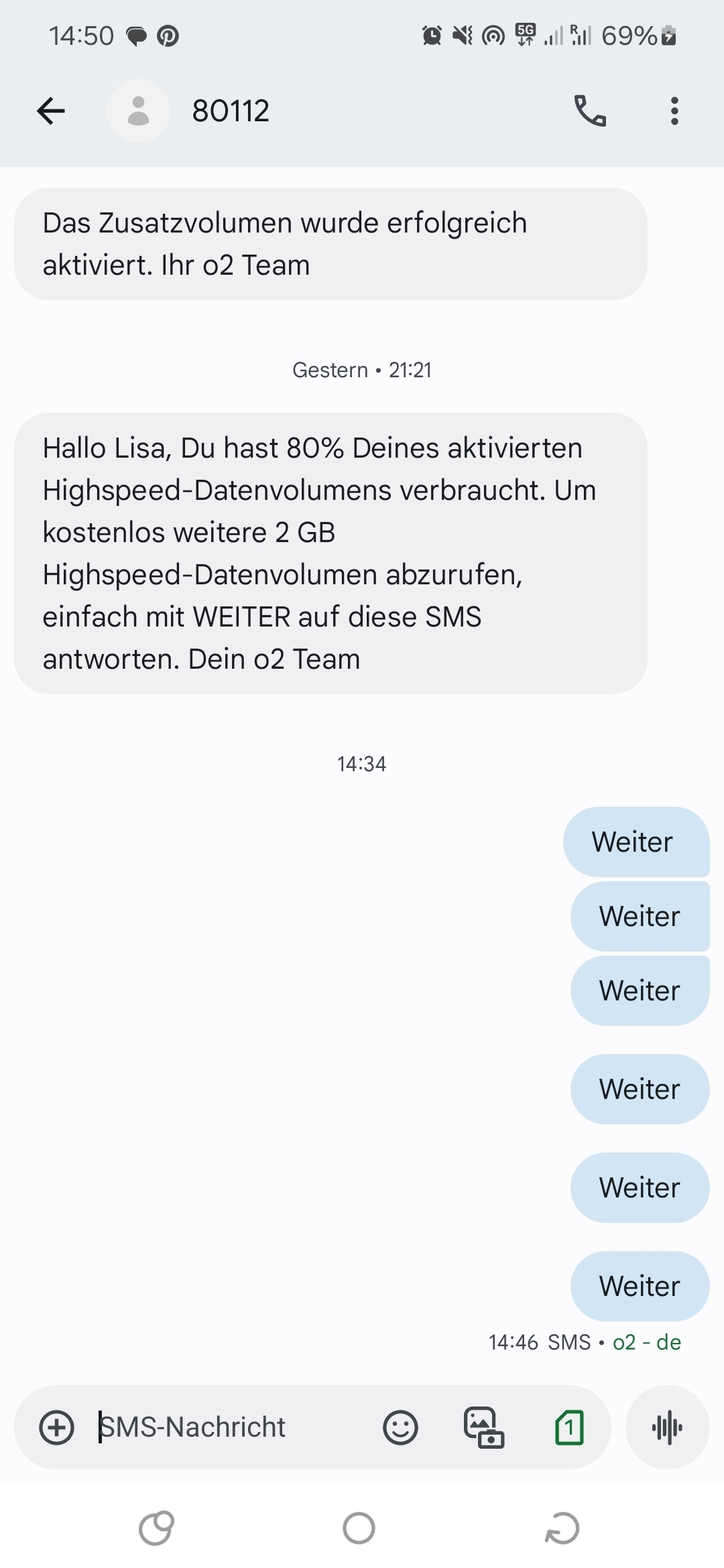Switch the SIM card selector
This screenshot has width=724, height=1568.
click(x=569, y=1427)
